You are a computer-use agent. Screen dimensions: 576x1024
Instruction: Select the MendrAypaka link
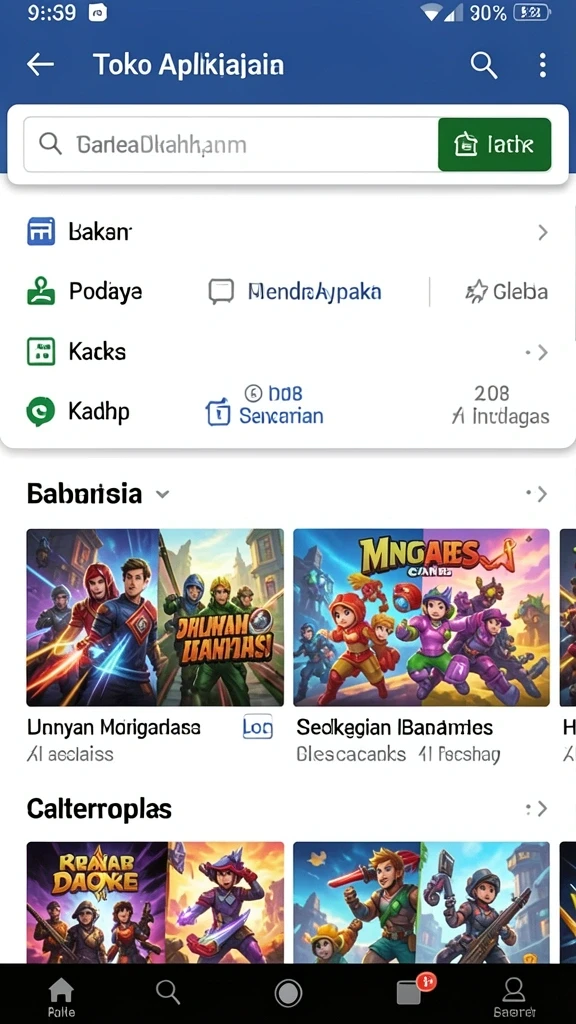(295, 291)
